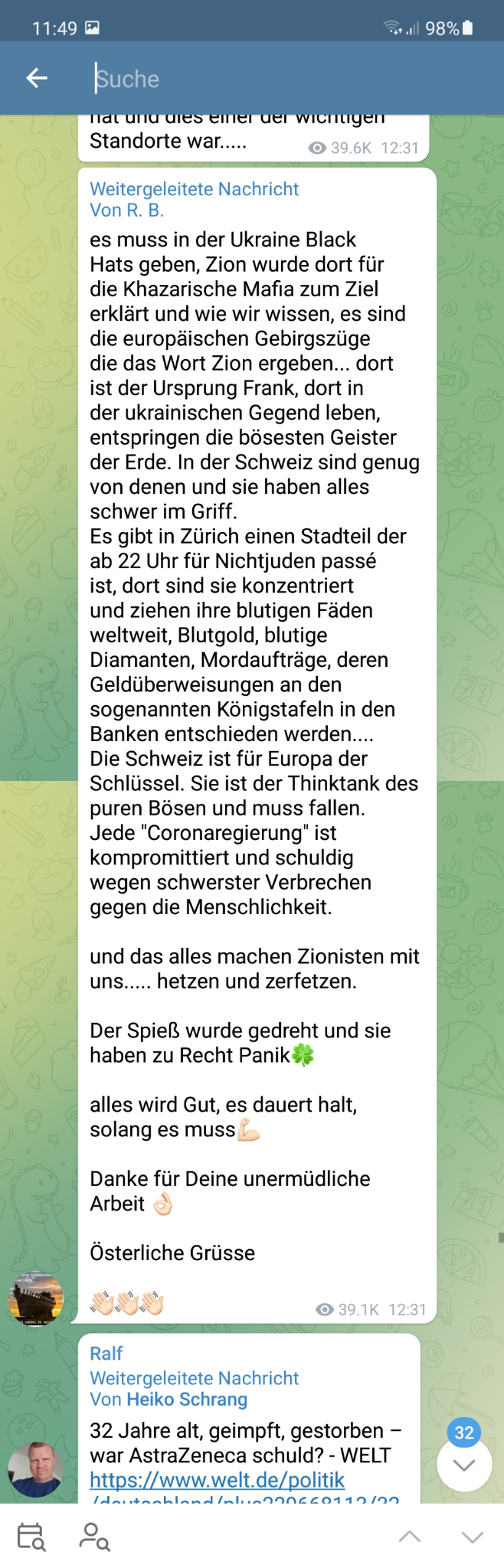Jump down to the 32 unread messages
Image resolution: width=504 pixels, height=1568 pixels.
coord(464,1464)
